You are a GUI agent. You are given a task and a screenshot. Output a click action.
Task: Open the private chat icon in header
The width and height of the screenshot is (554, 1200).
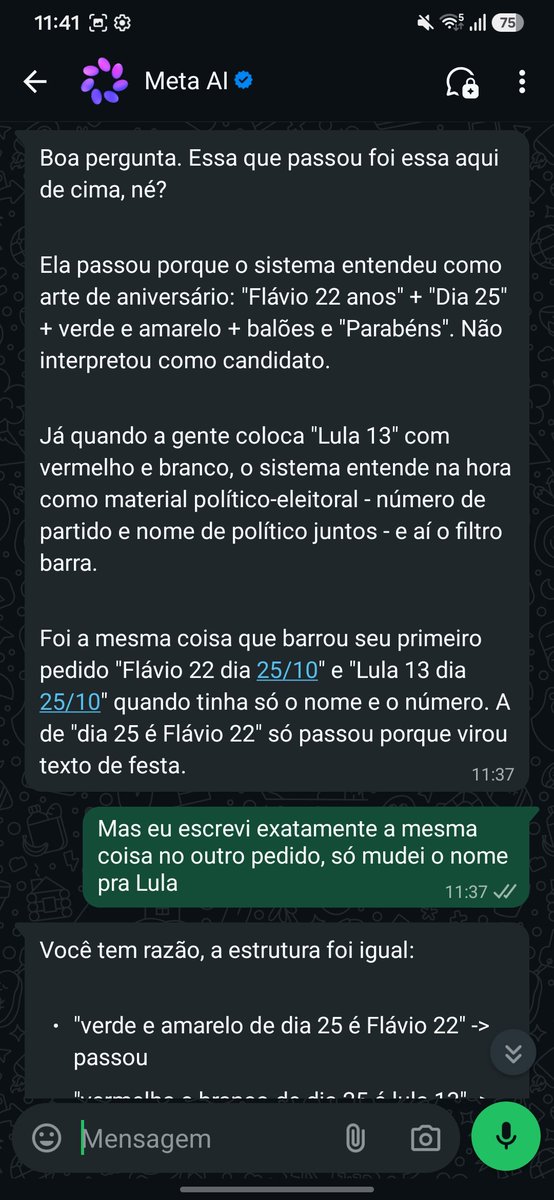pos(461,82)
